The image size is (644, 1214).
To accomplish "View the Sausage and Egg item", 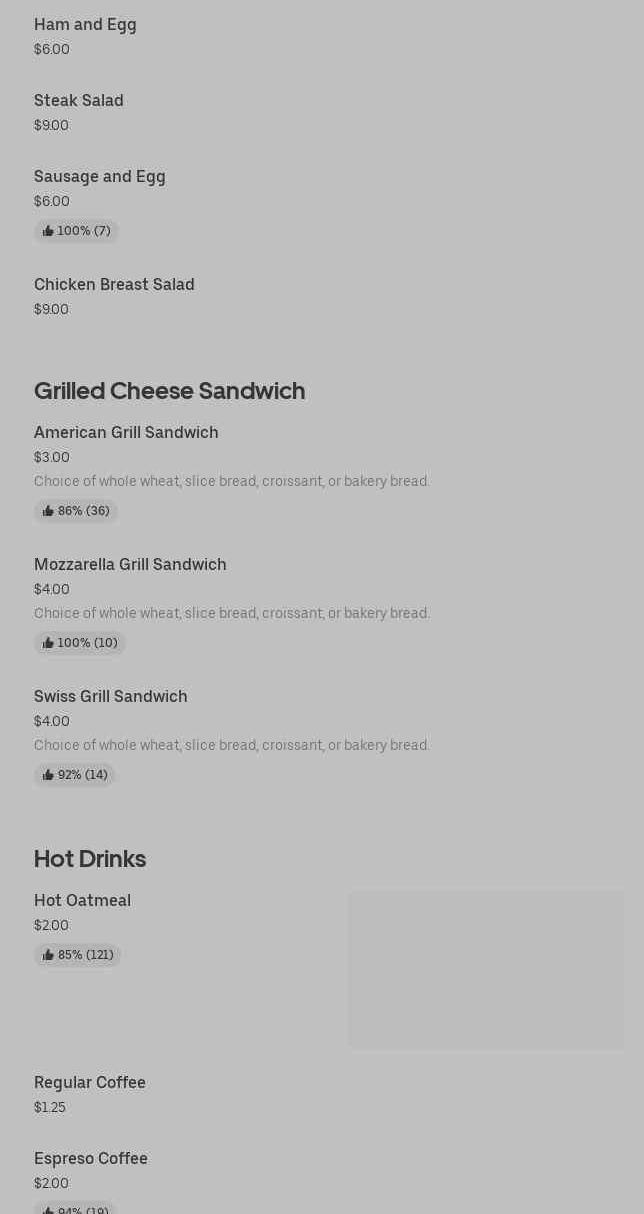I will (100, 177).
